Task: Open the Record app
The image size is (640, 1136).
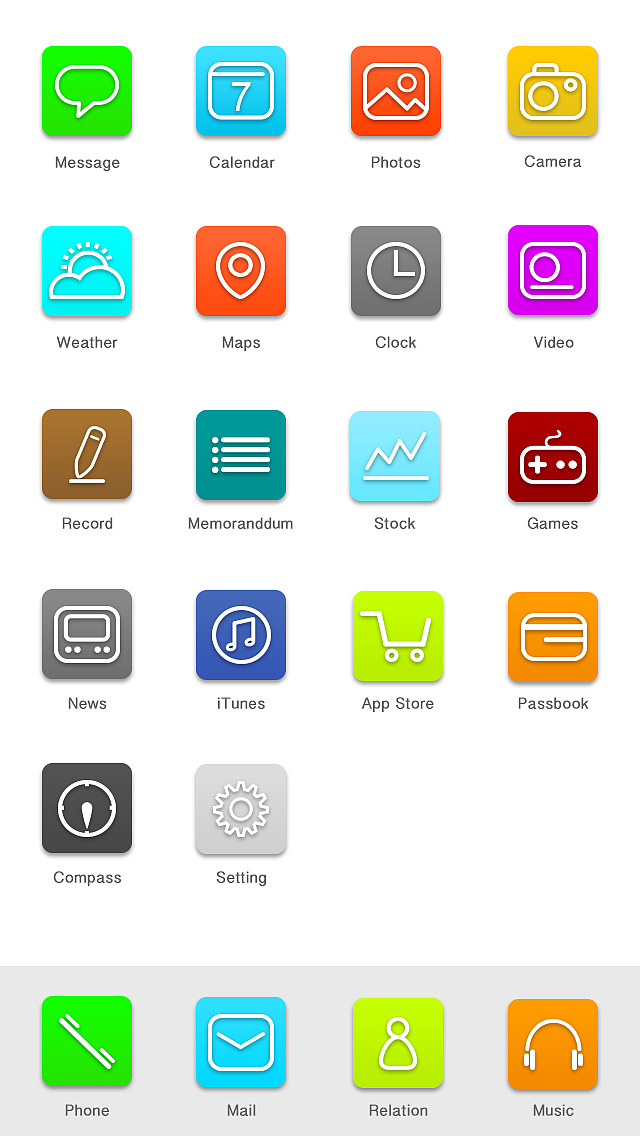Action: (87, 454)
